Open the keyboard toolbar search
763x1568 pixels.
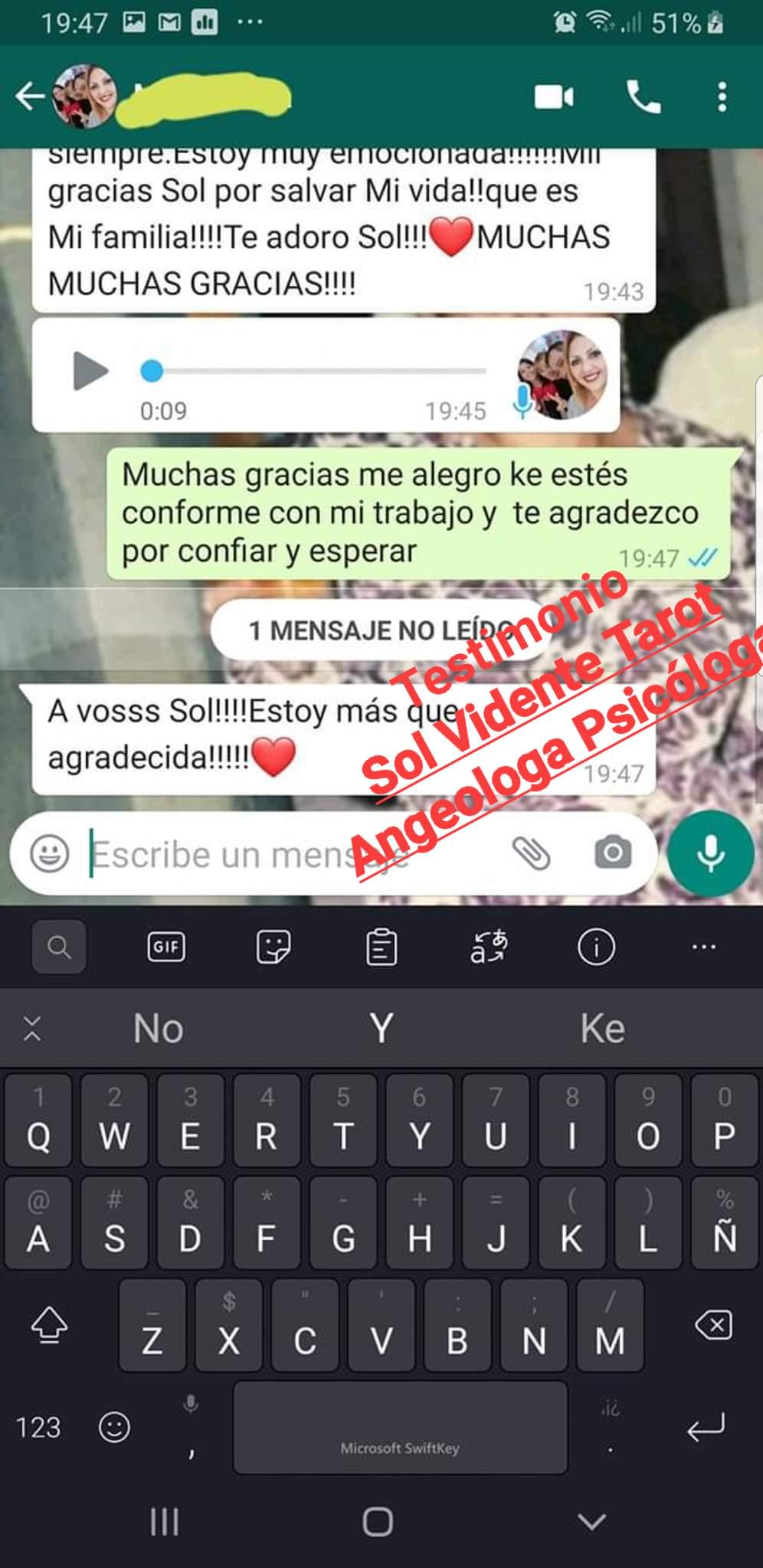point(59,947)
